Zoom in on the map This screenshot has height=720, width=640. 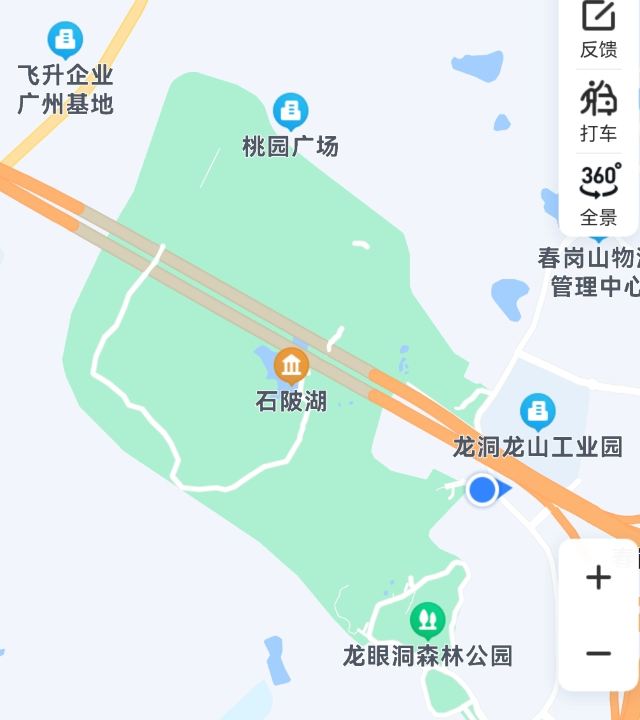click(x=598, y=578)
